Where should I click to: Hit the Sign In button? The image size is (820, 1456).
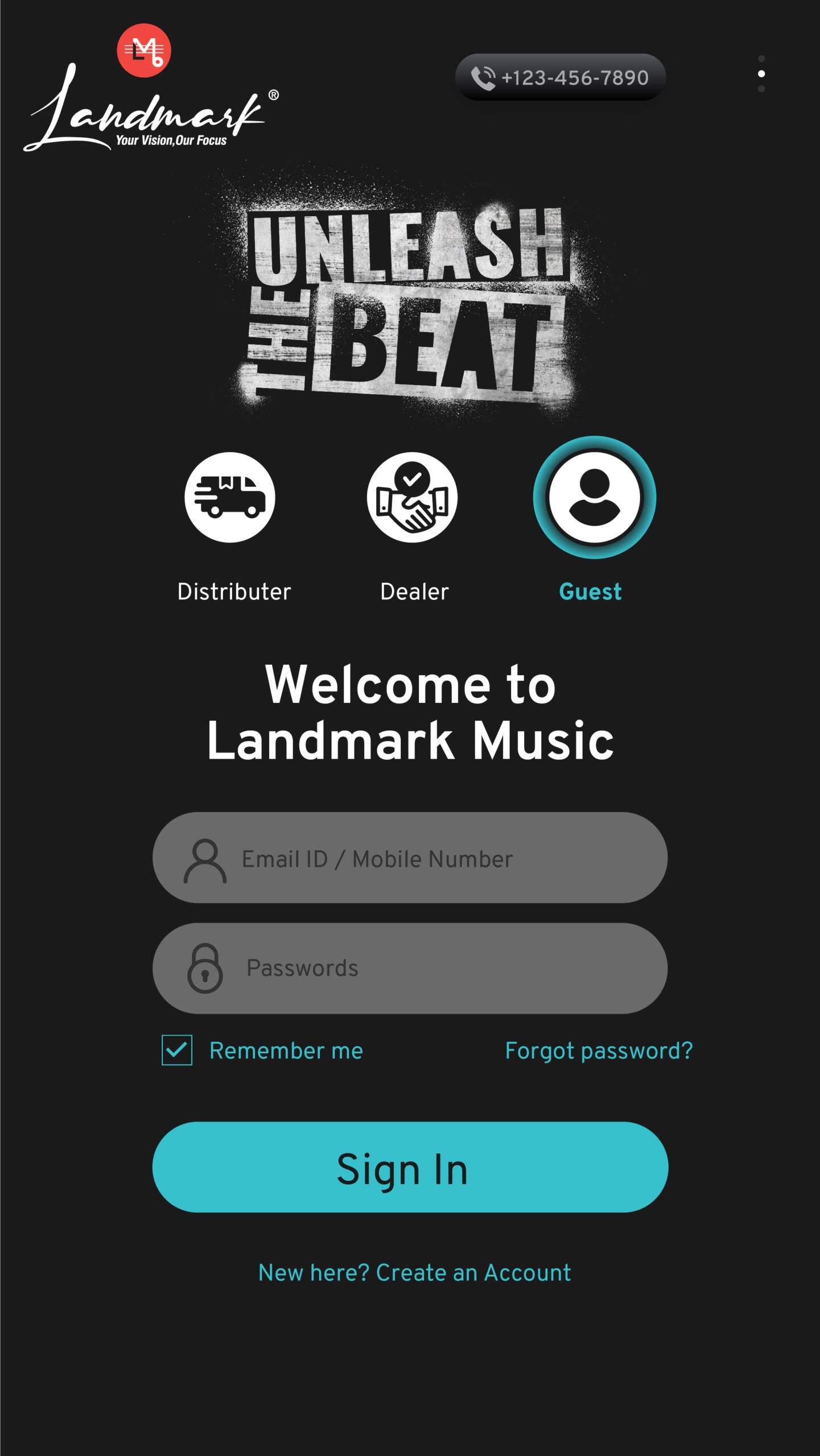coord(410,1167)
